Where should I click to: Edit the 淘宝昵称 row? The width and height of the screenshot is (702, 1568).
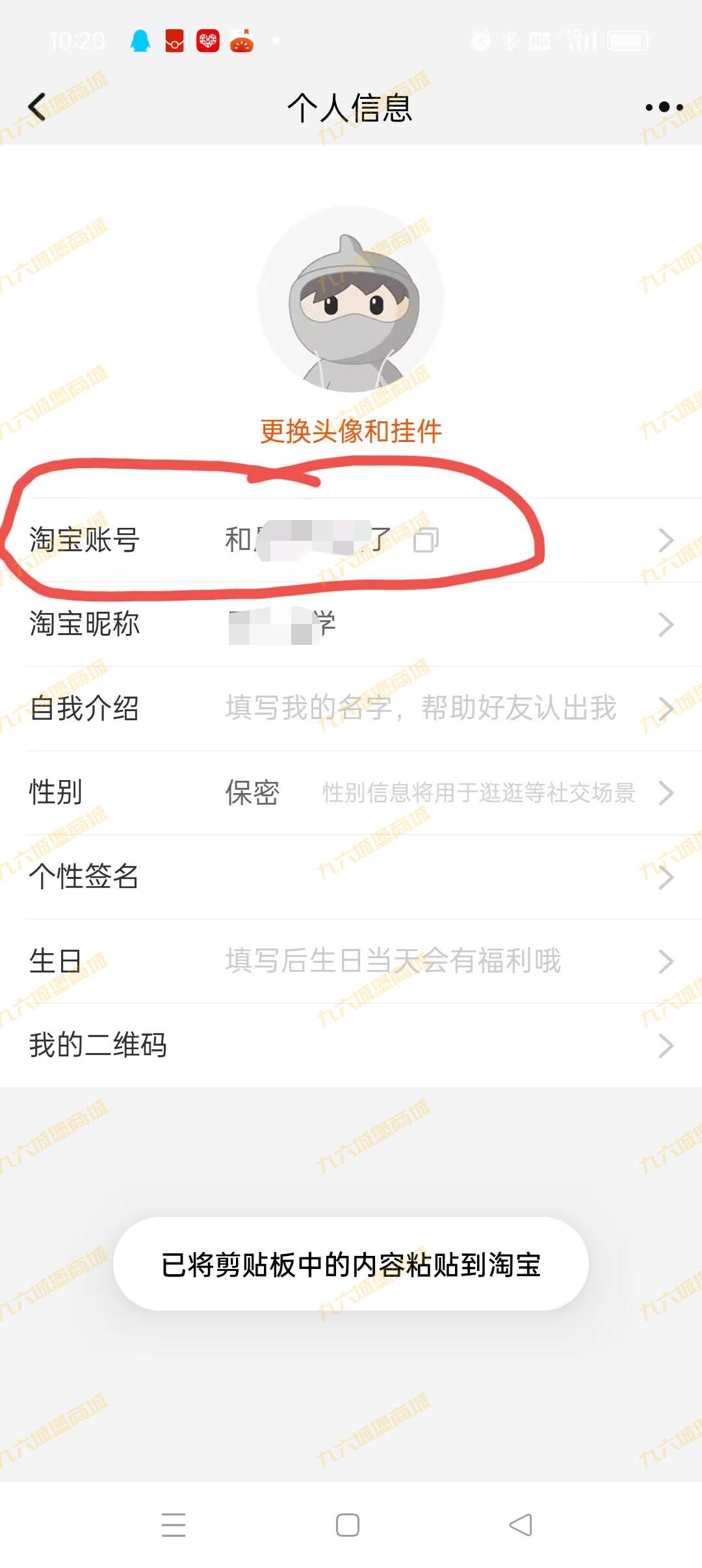[351, 625]
